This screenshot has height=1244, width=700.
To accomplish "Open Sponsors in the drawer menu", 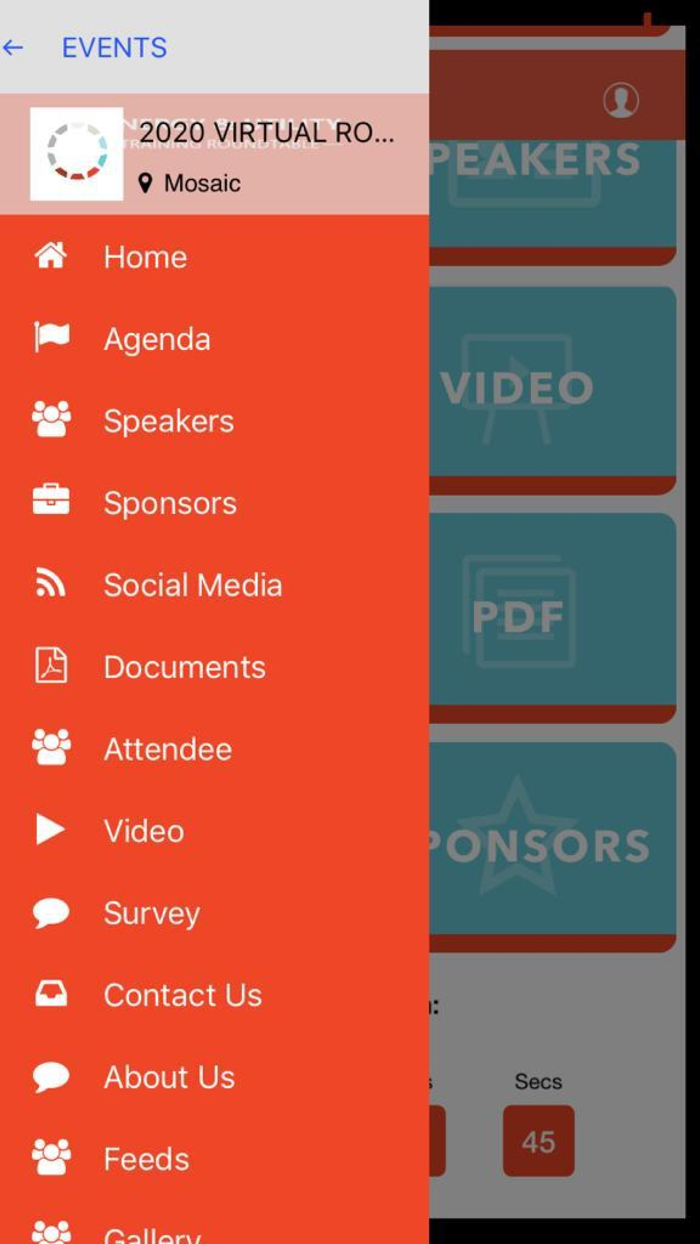I will [170, 503].
